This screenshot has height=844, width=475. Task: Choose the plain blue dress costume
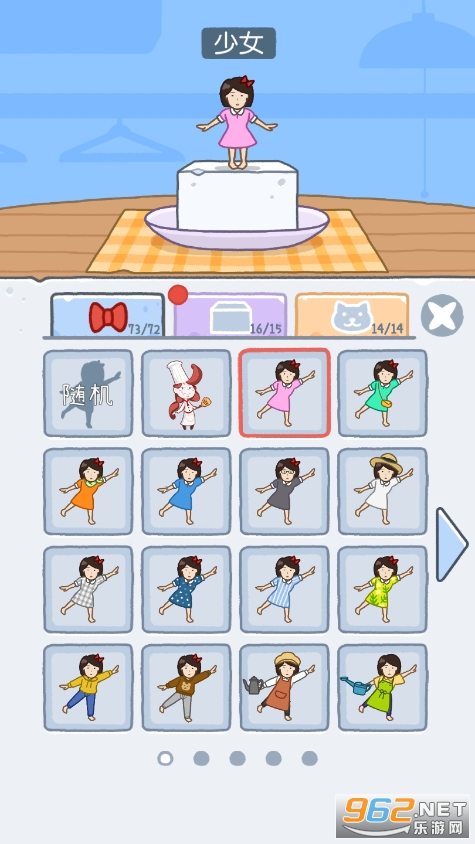click(x=186, y=491)
